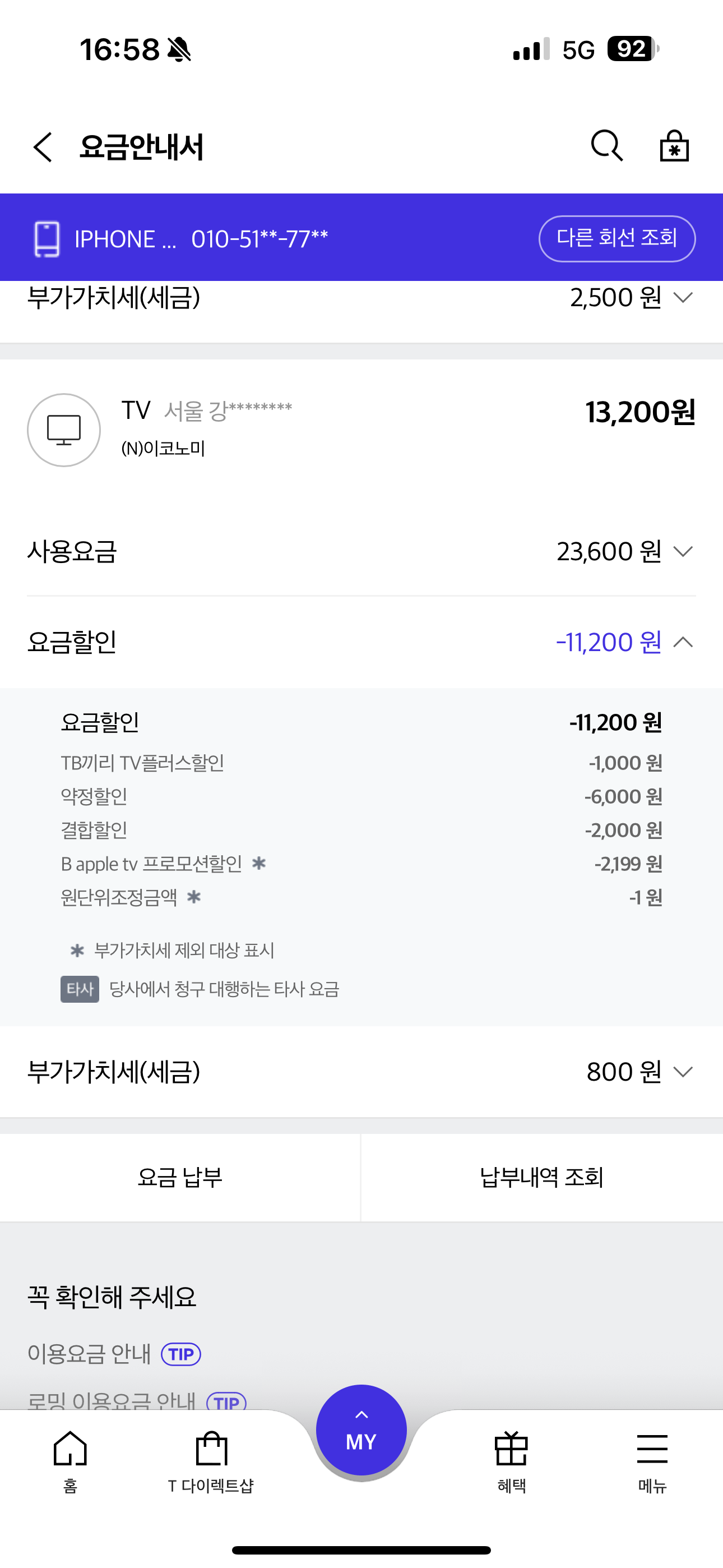
Task: Open the gift bag icon in header
Action: pyautogui.click(x=674, y=146)
